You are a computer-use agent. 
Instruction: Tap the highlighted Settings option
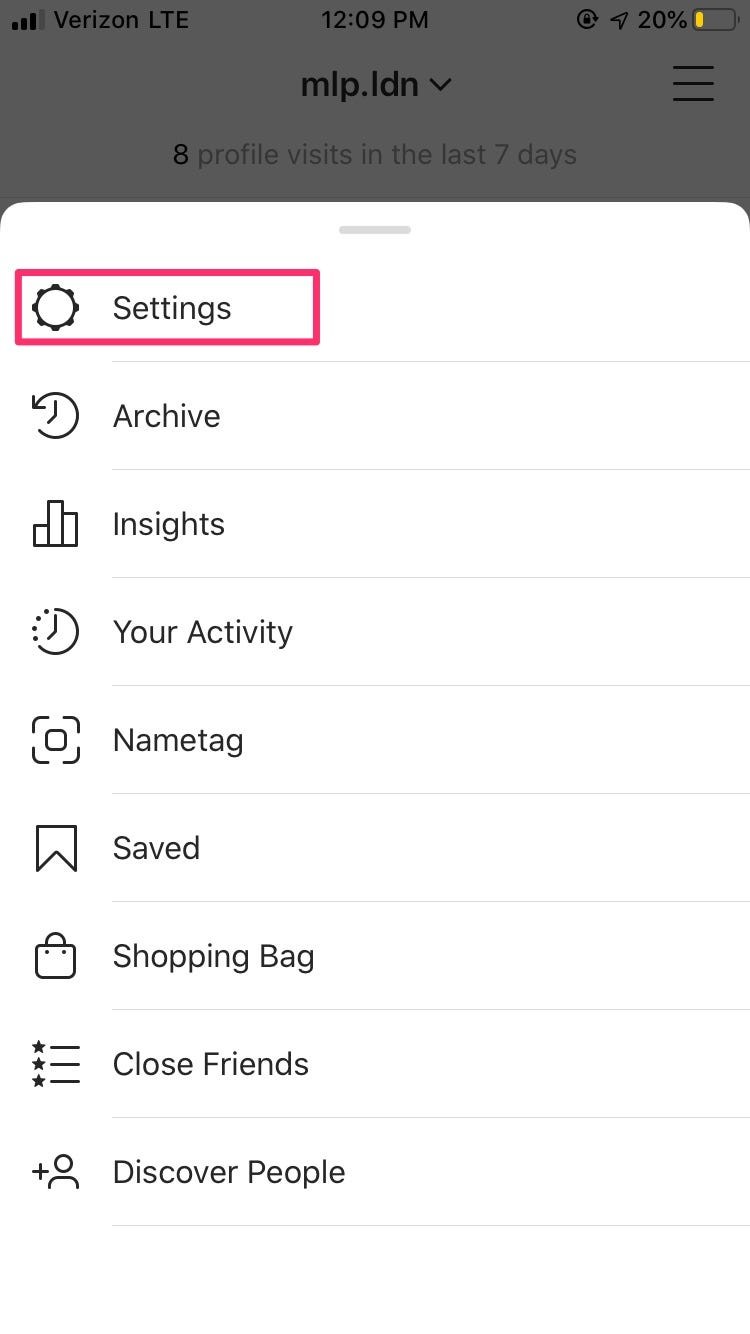coord(171,307)
